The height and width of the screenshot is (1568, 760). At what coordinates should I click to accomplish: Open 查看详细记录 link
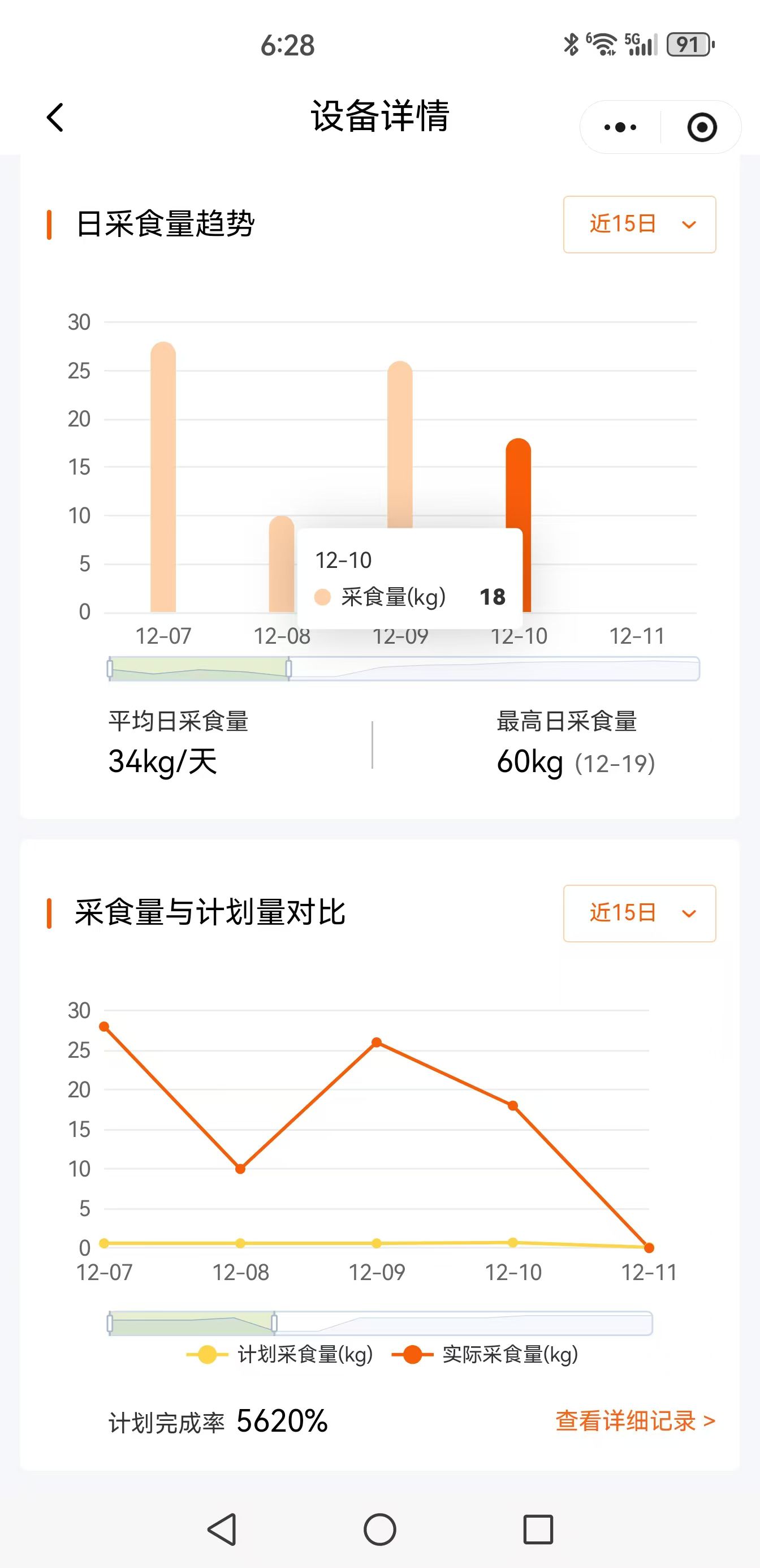(x=634, y=1421)
